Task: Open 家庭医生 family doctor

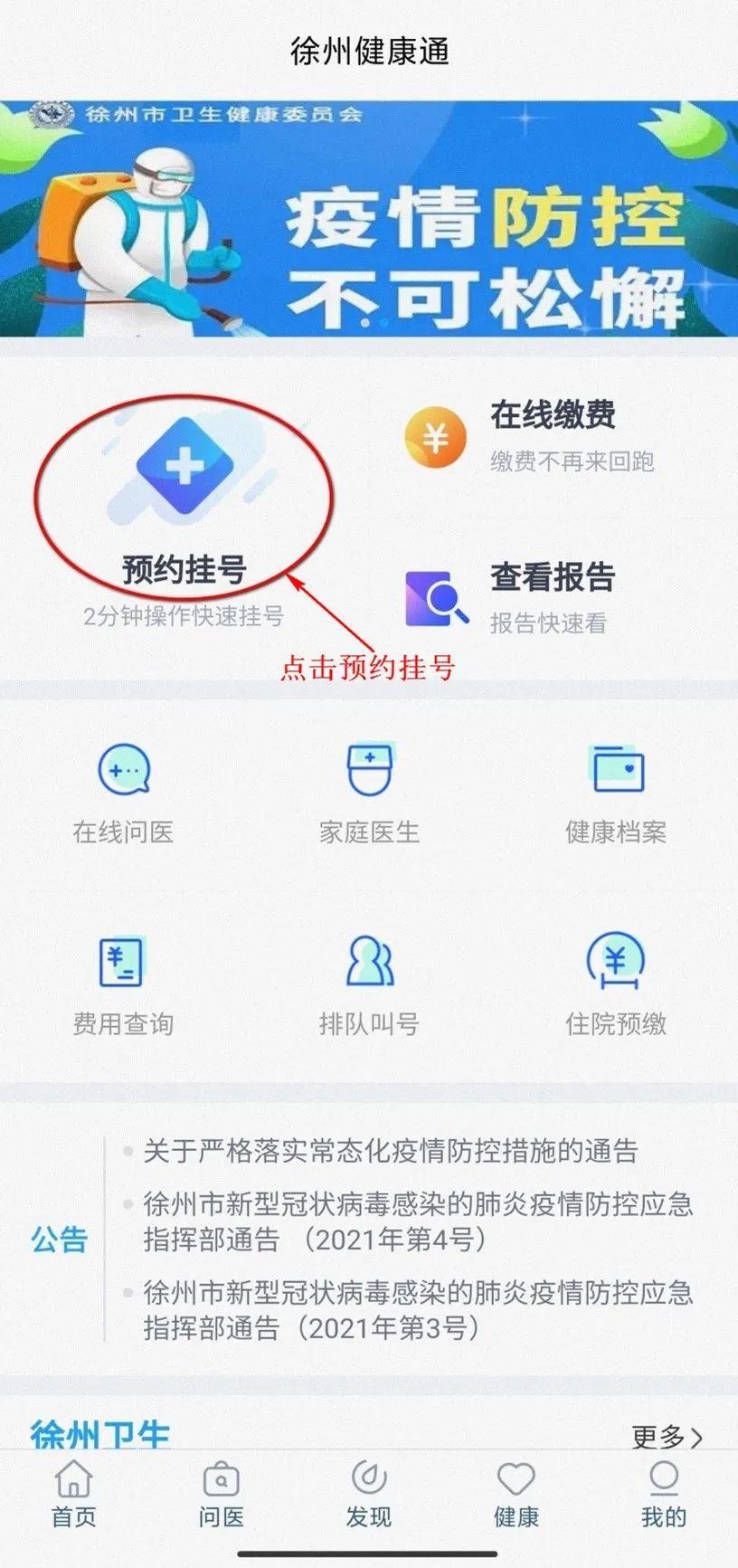Action: pos(369,793)
